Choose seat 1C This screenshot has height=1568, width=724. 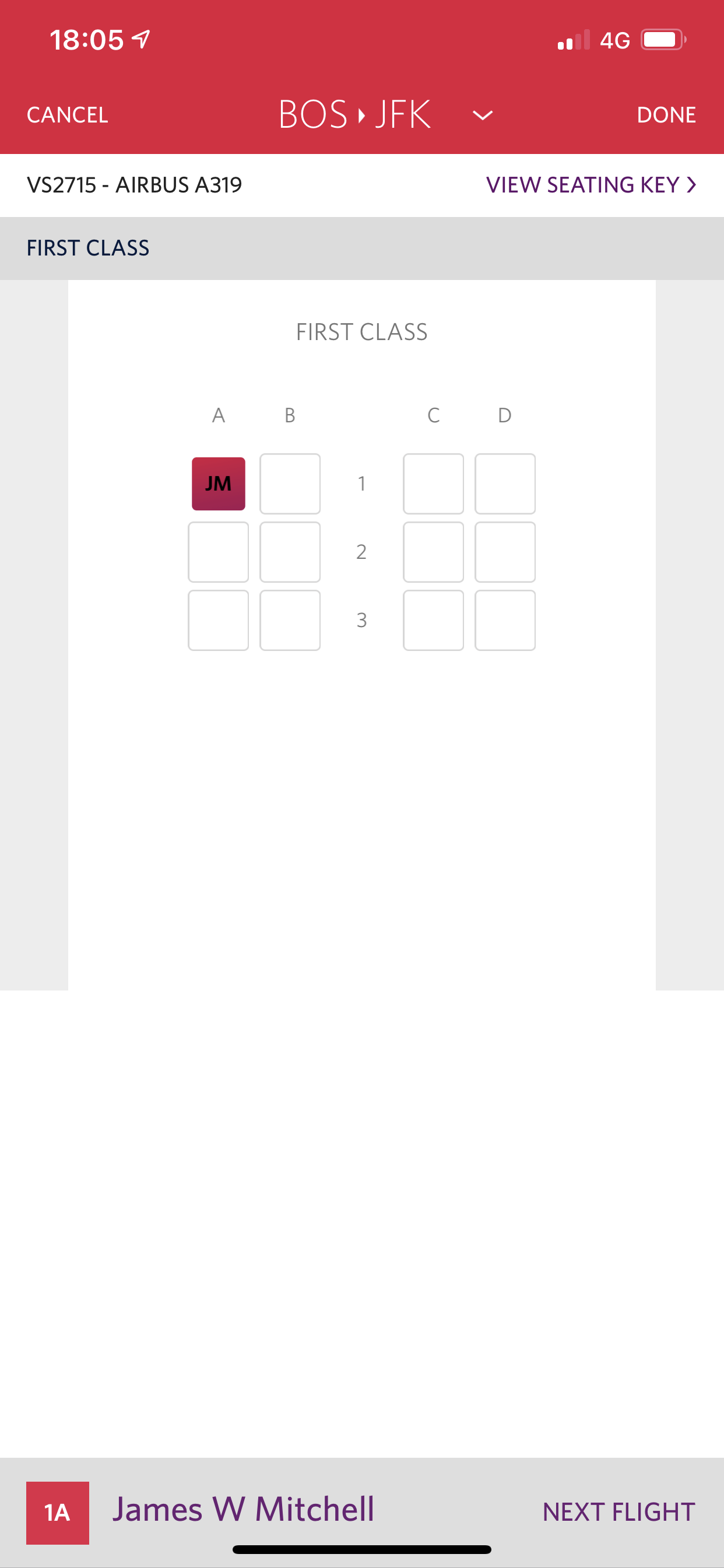coord(433,484)
